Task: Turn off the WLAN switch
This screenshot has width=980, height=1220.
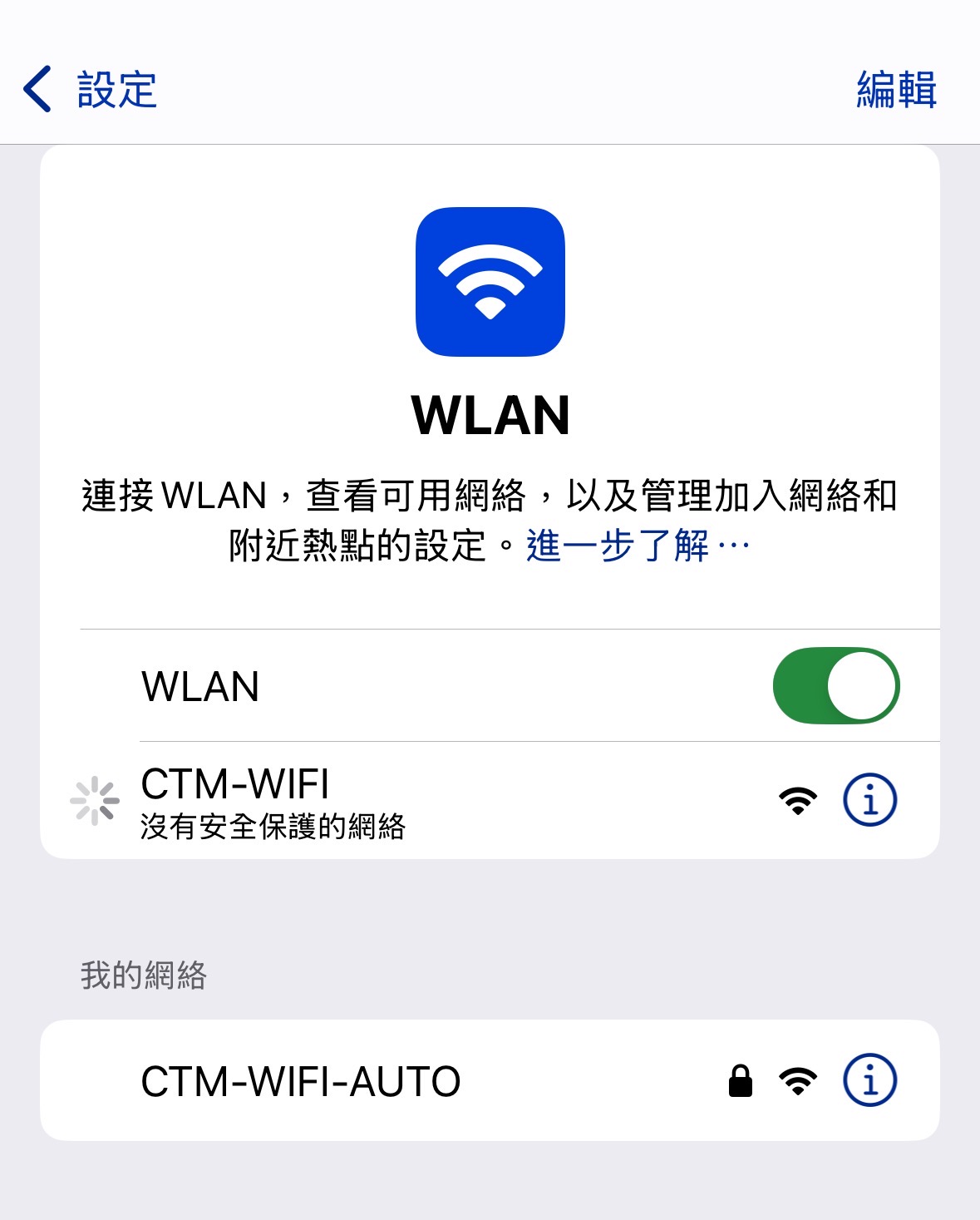Action: coord(835,686)
